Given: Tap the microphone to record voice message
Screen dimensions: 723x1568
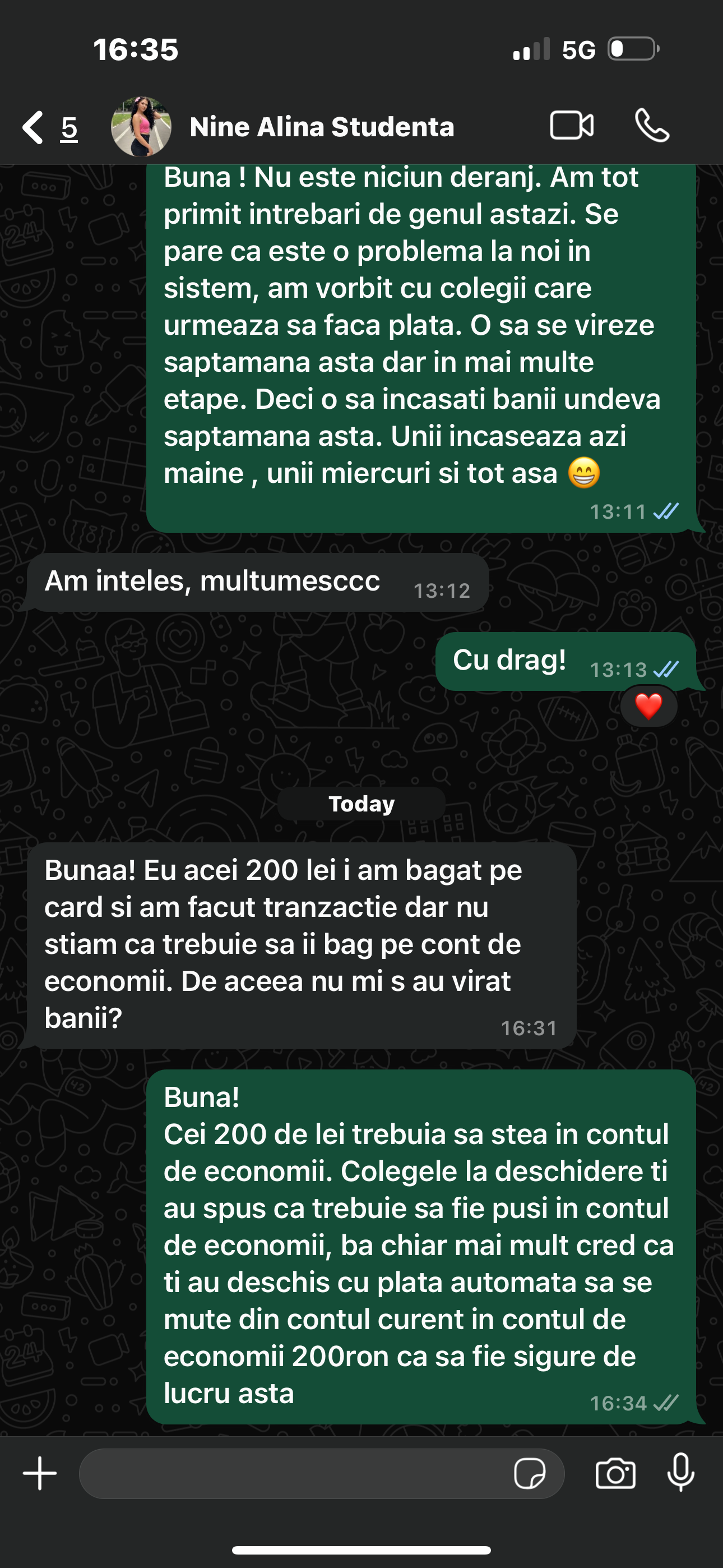Looking at the screenshot, I should 681,1473.
